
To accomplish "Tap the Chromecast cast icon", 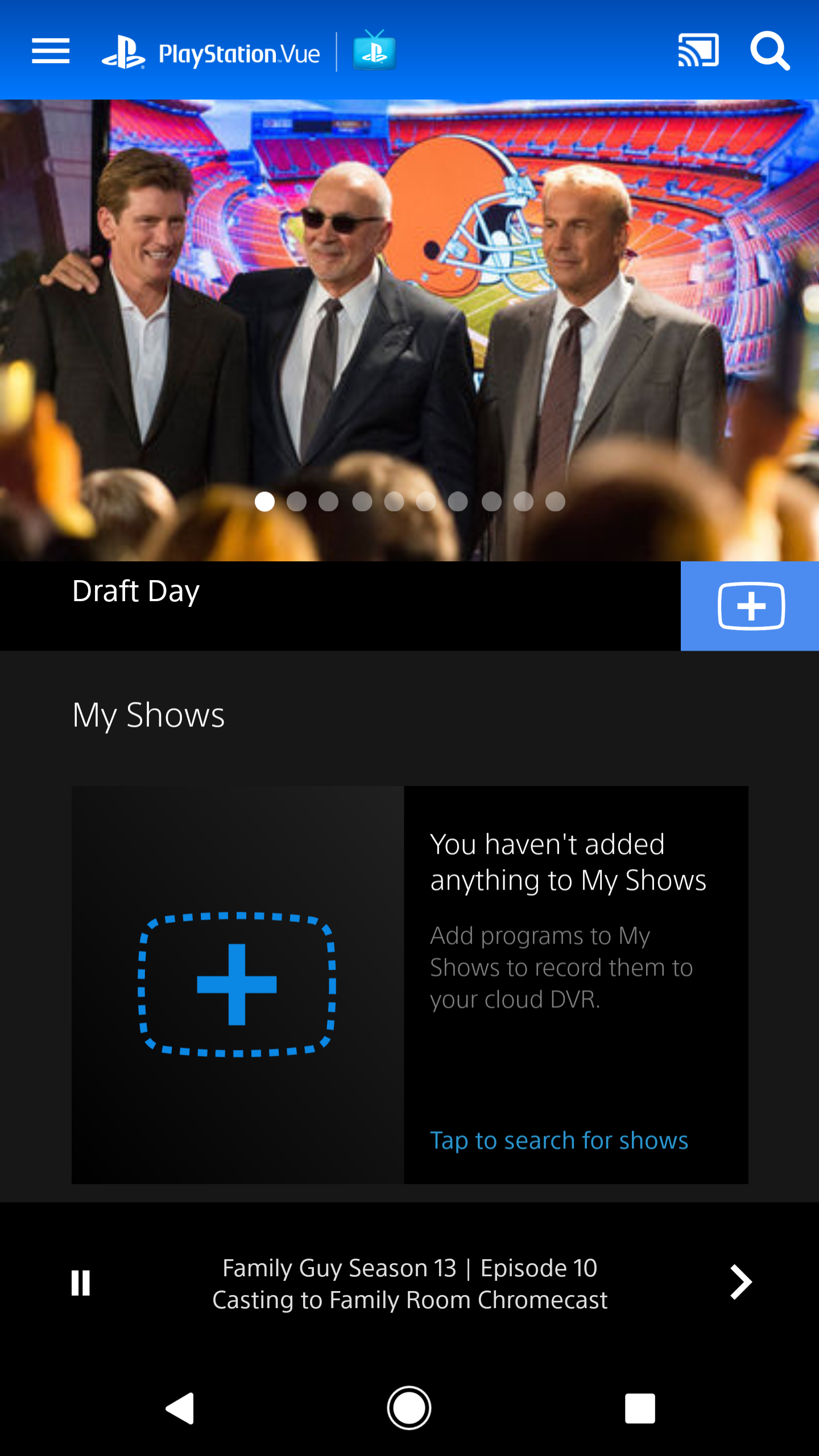I will click(698, 51).
